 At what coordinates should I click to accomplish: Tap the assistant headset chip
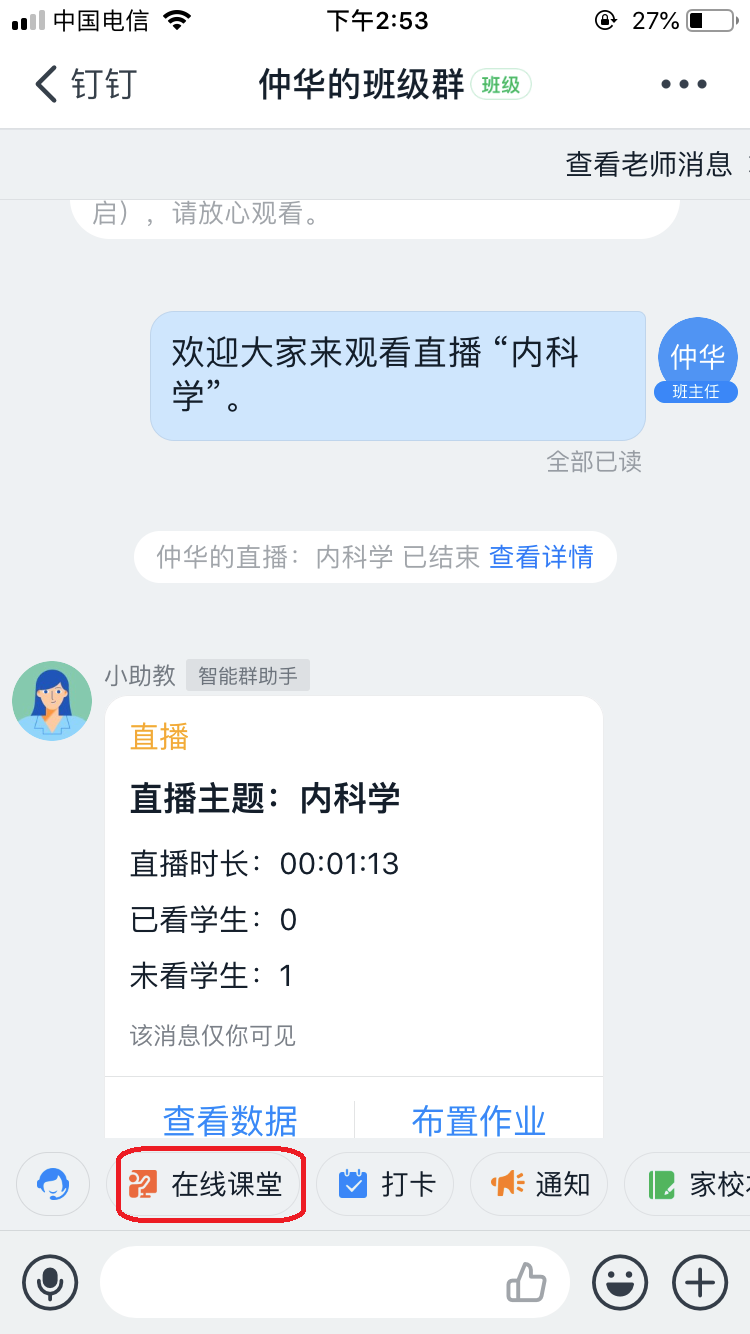click(53, 1185)
